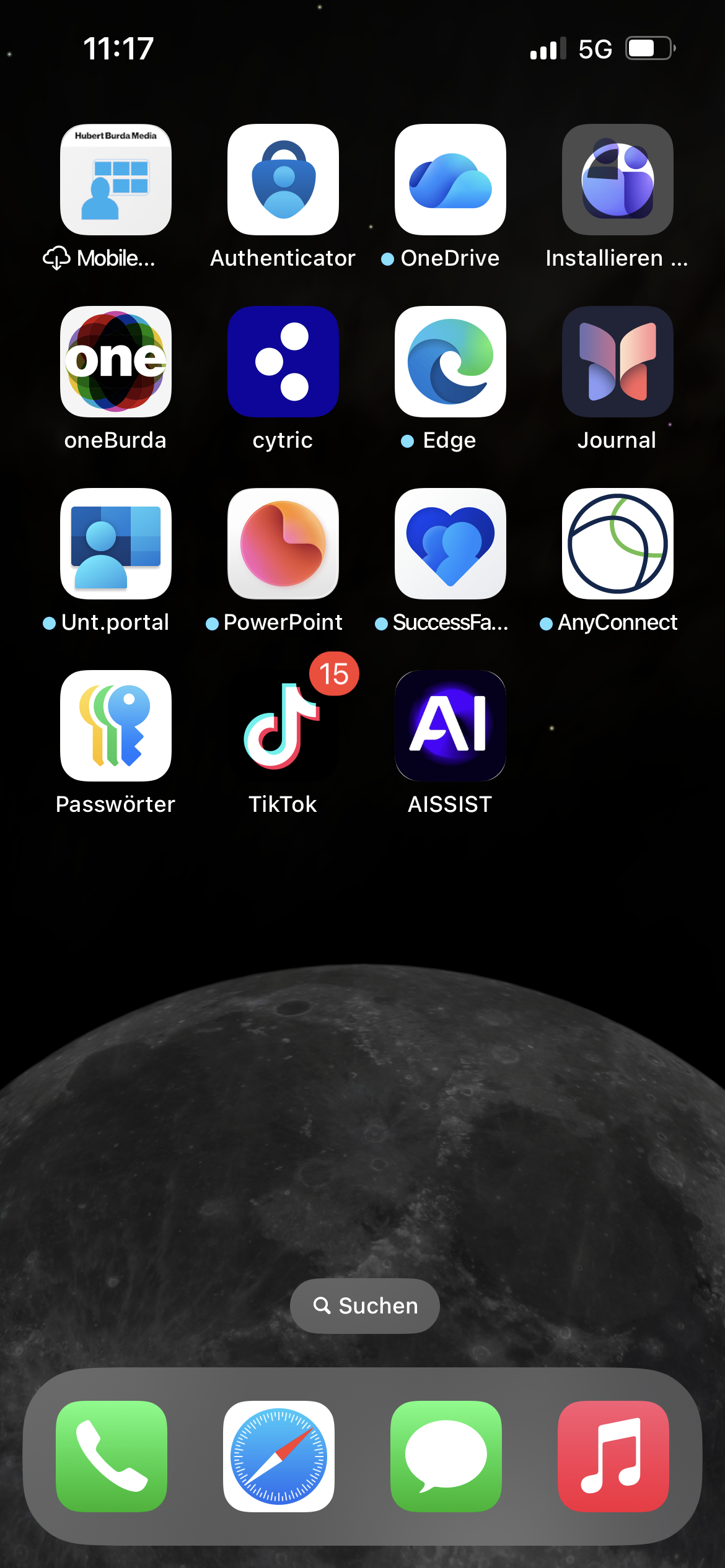
Task: Launch the AISSIST app
Action: point(450,726)
